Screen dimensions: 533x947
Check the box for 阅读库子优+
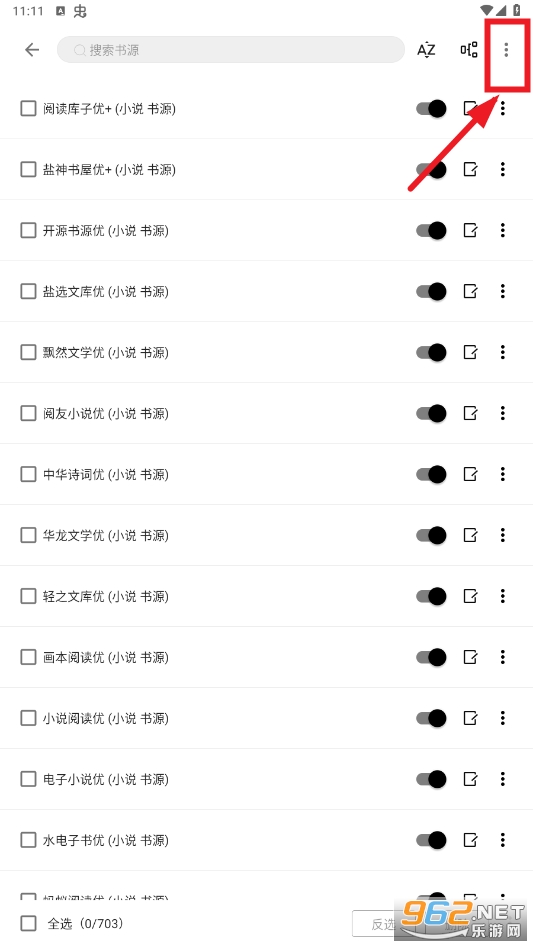tap(28, 109)
